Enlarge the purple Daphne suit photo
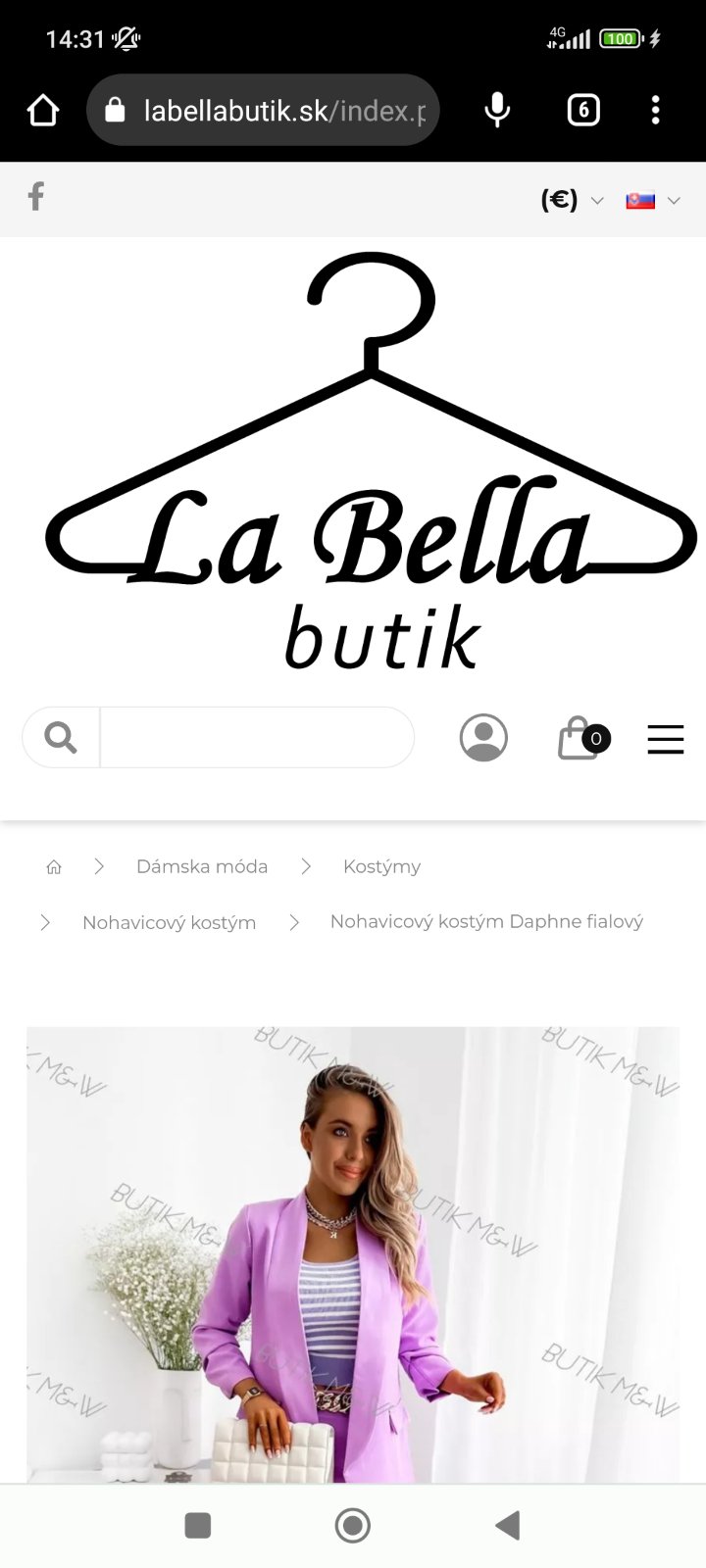 [353, 1254]
